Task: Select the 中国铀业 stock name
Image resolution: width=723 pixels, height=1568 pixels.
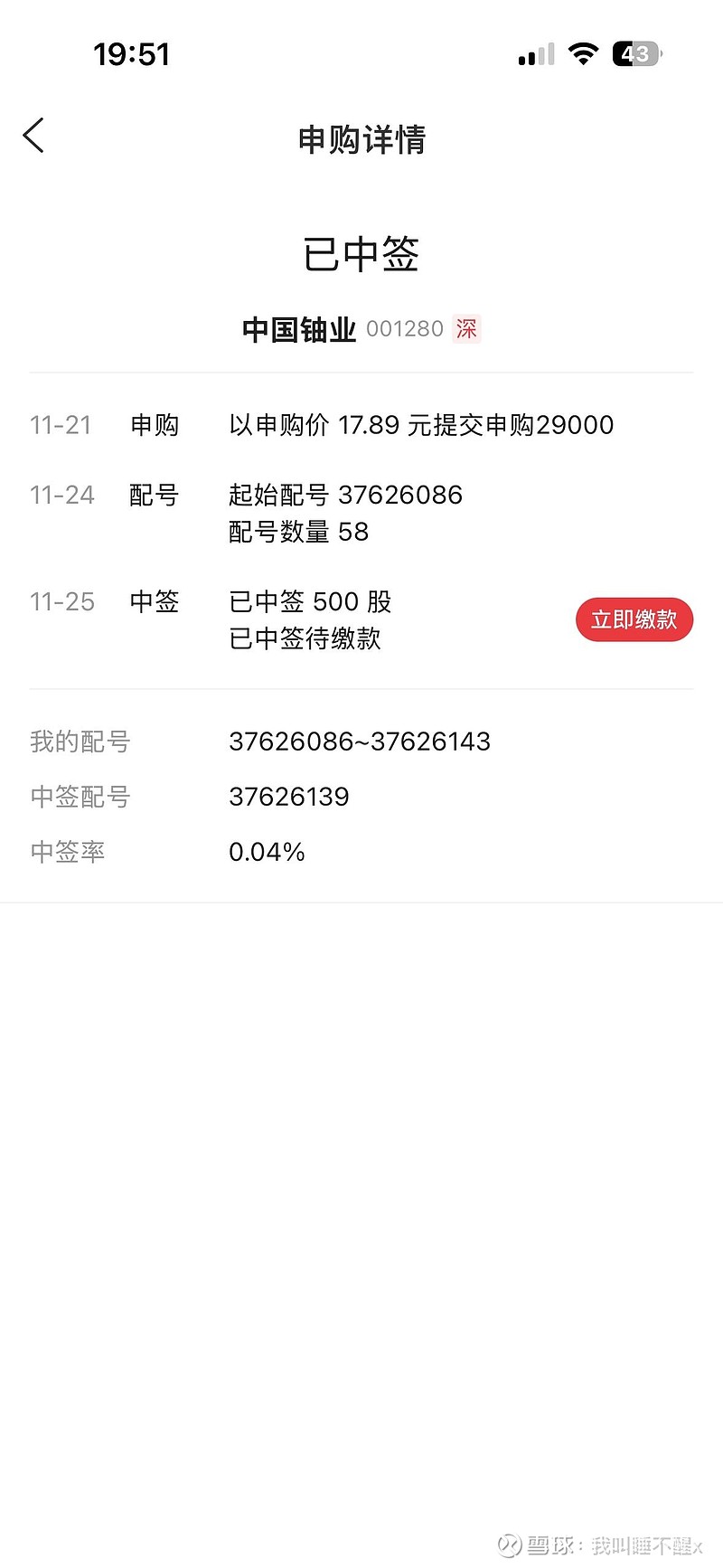Action: click(x=298, y=330)
